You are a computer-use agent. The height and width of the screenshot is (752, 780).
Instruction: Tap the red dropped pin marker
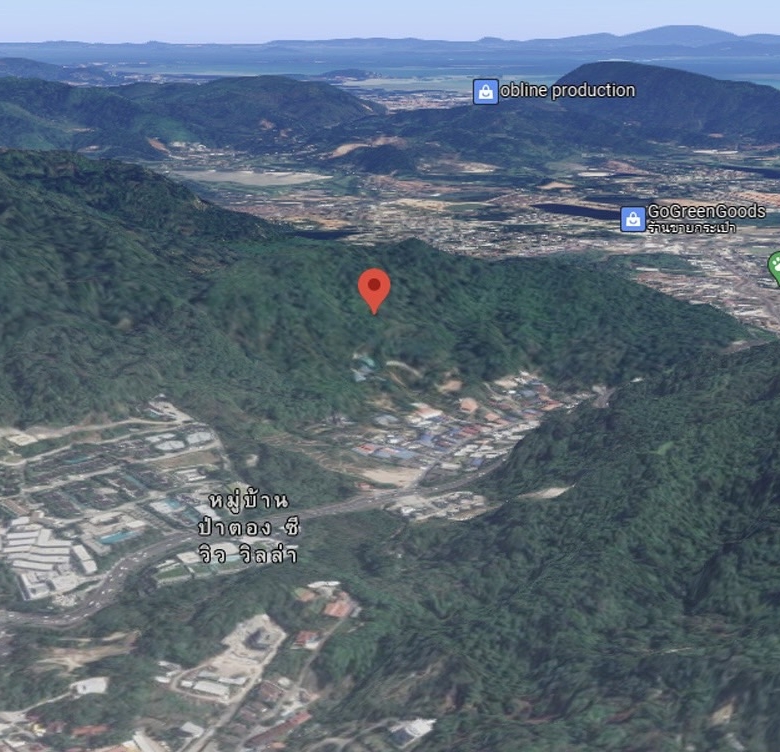(374, 288)
